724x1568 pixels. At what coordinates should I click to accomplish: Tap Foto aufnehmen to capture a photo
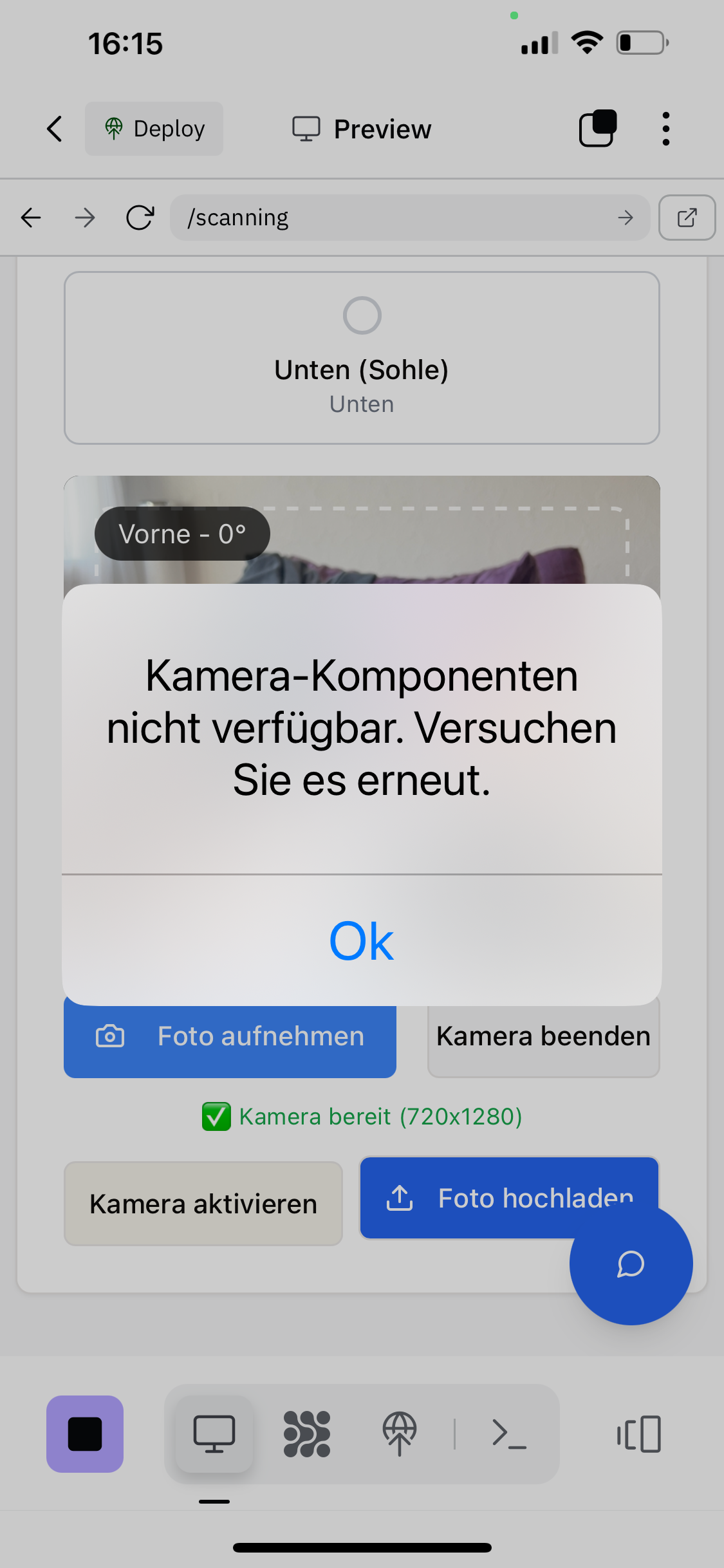[230, 1038]
